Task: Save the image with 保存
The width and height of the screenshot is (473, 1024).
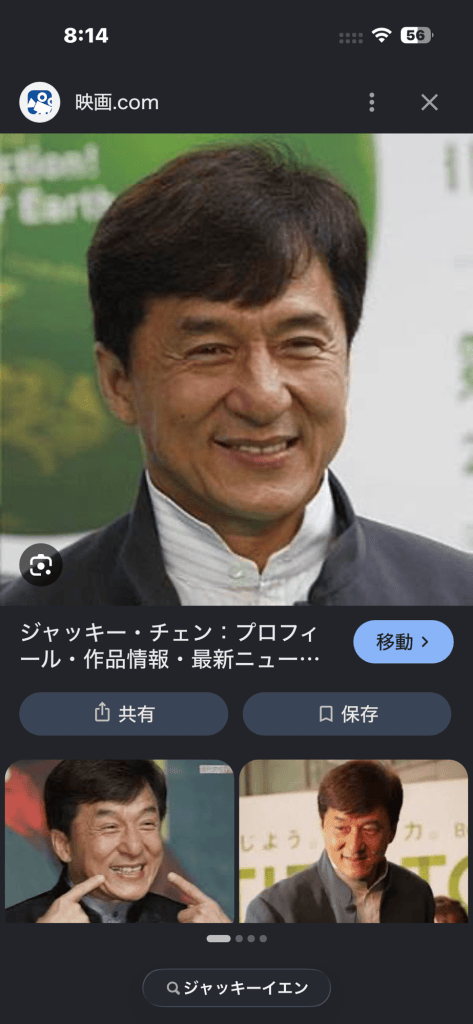Action: point(347,714)
